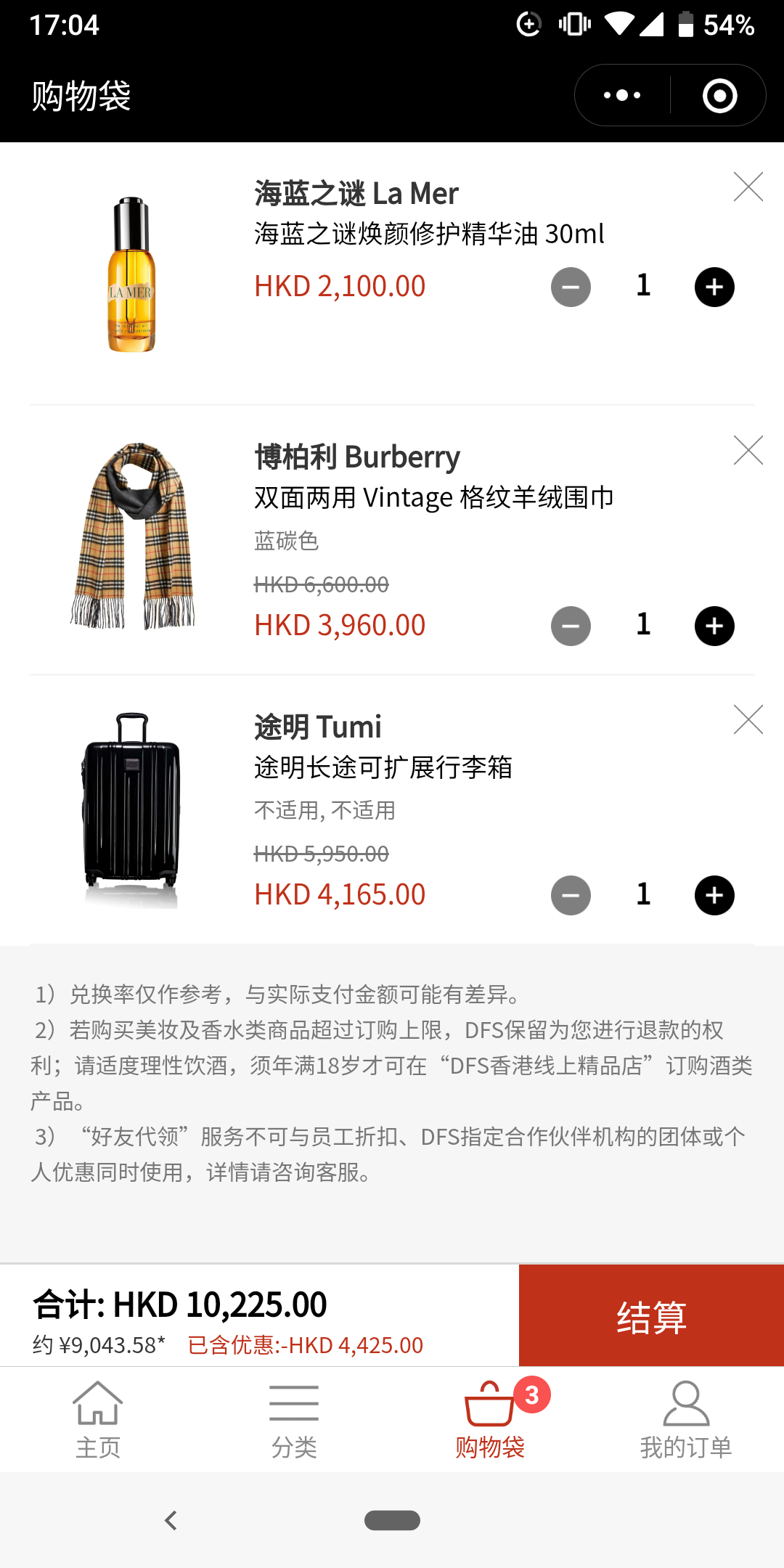This screenshot has width=784, height=1568.
Task: Switch to the 分类 categories tab
Action: (x=294, y=1420)
